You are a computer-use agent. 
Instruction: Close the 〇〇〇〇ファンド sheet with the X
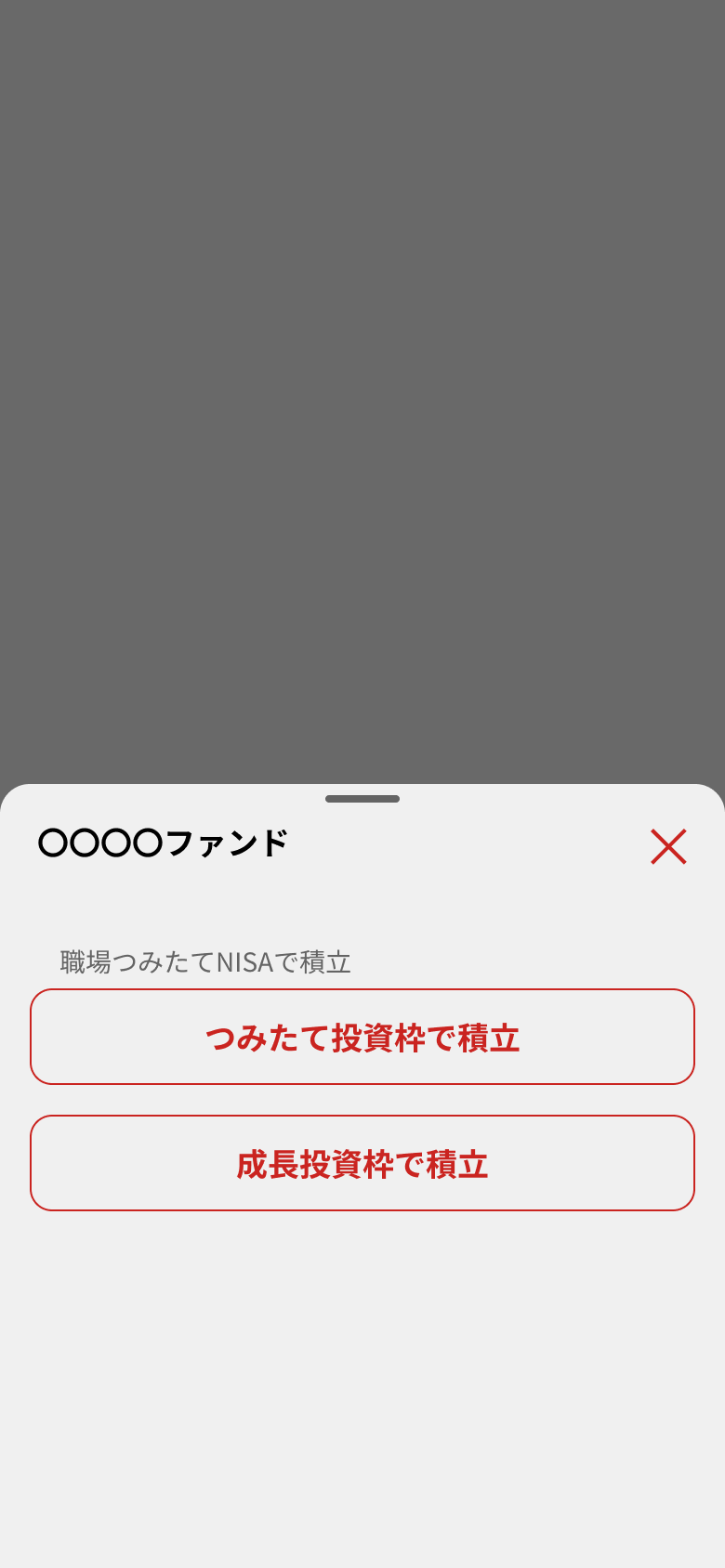pyautogui.click(x=667, y=846)
